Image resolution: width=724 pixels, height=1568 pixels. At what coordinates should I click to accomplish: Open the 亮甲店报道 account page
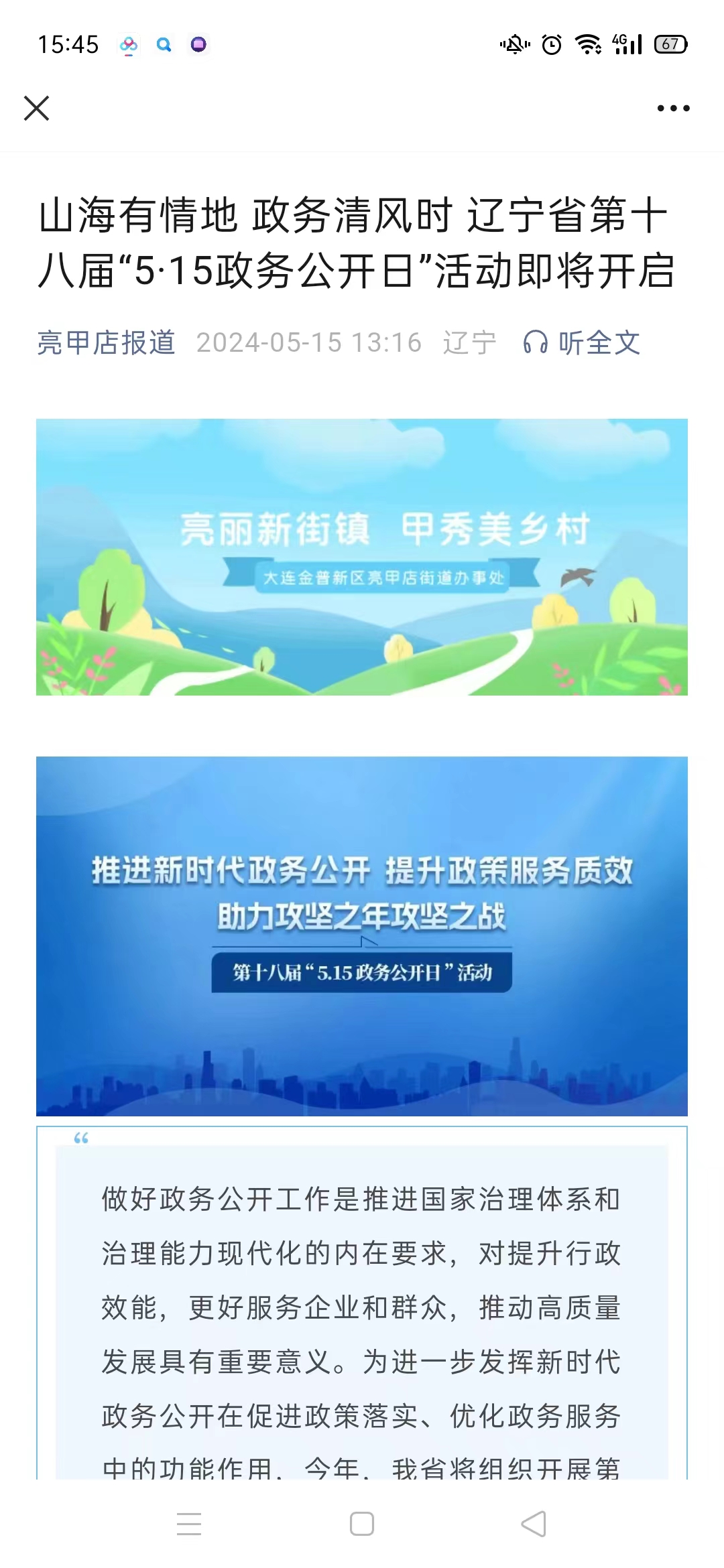click(x=106, y=342)
